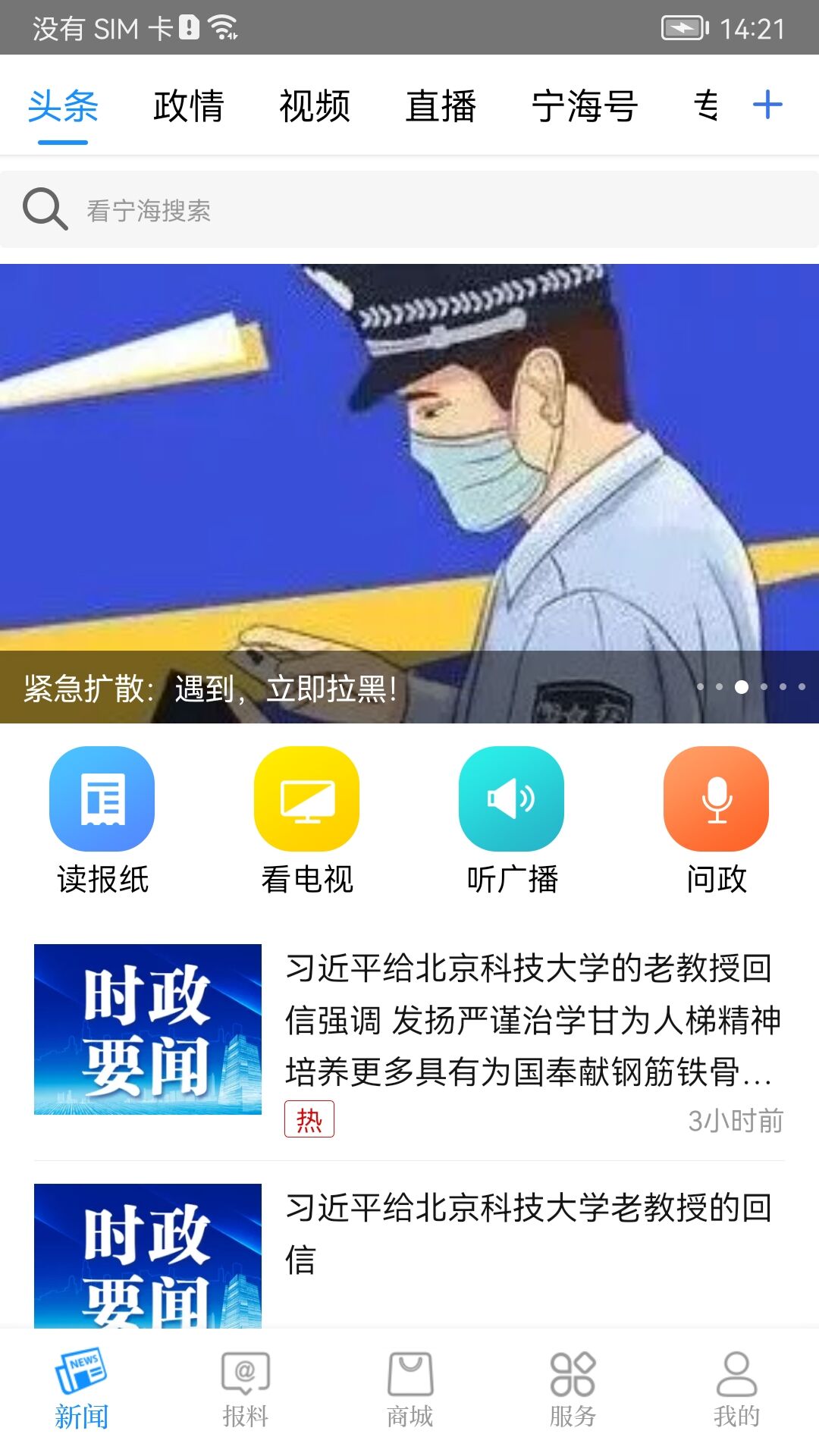This screenshot has width=819, height=1456.
Task: Select the third carousel indicator dot
Action: click(x=740, y=688)
